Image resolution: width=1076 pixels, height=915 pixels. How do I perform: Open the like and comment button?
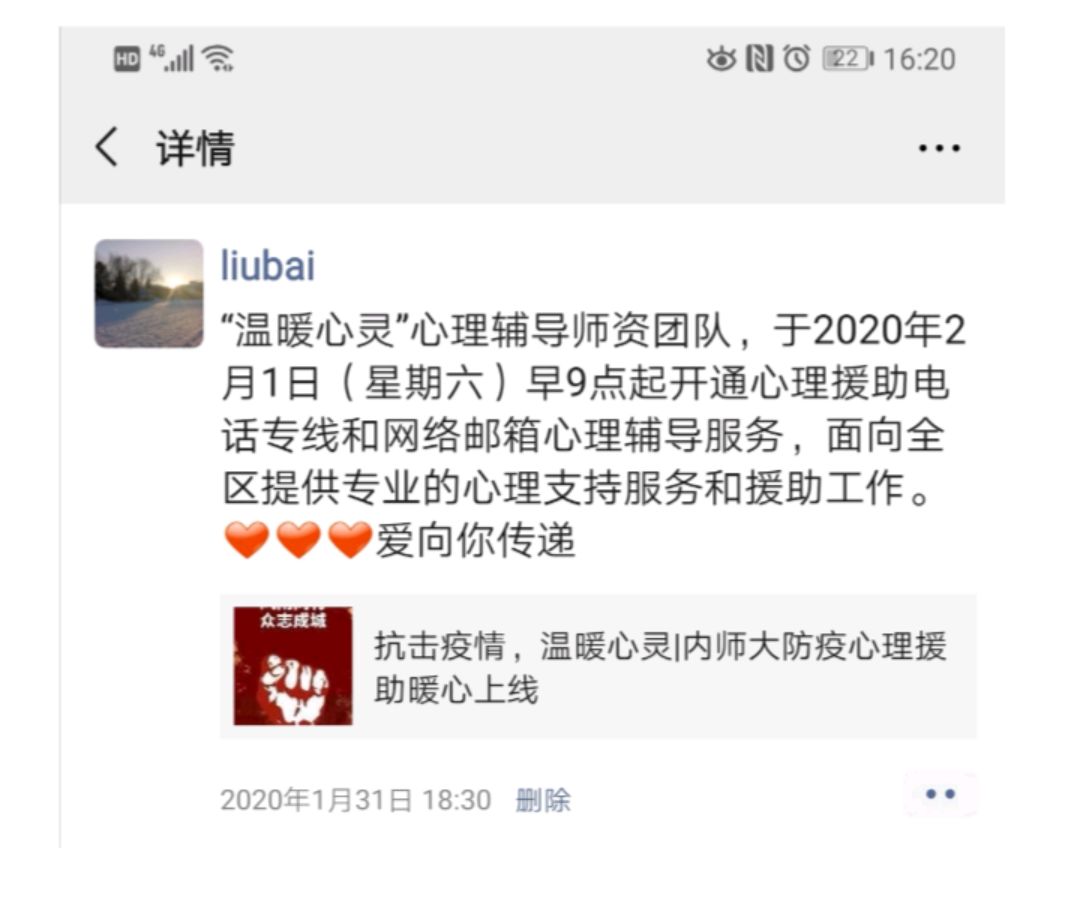[x=939, y=795]
